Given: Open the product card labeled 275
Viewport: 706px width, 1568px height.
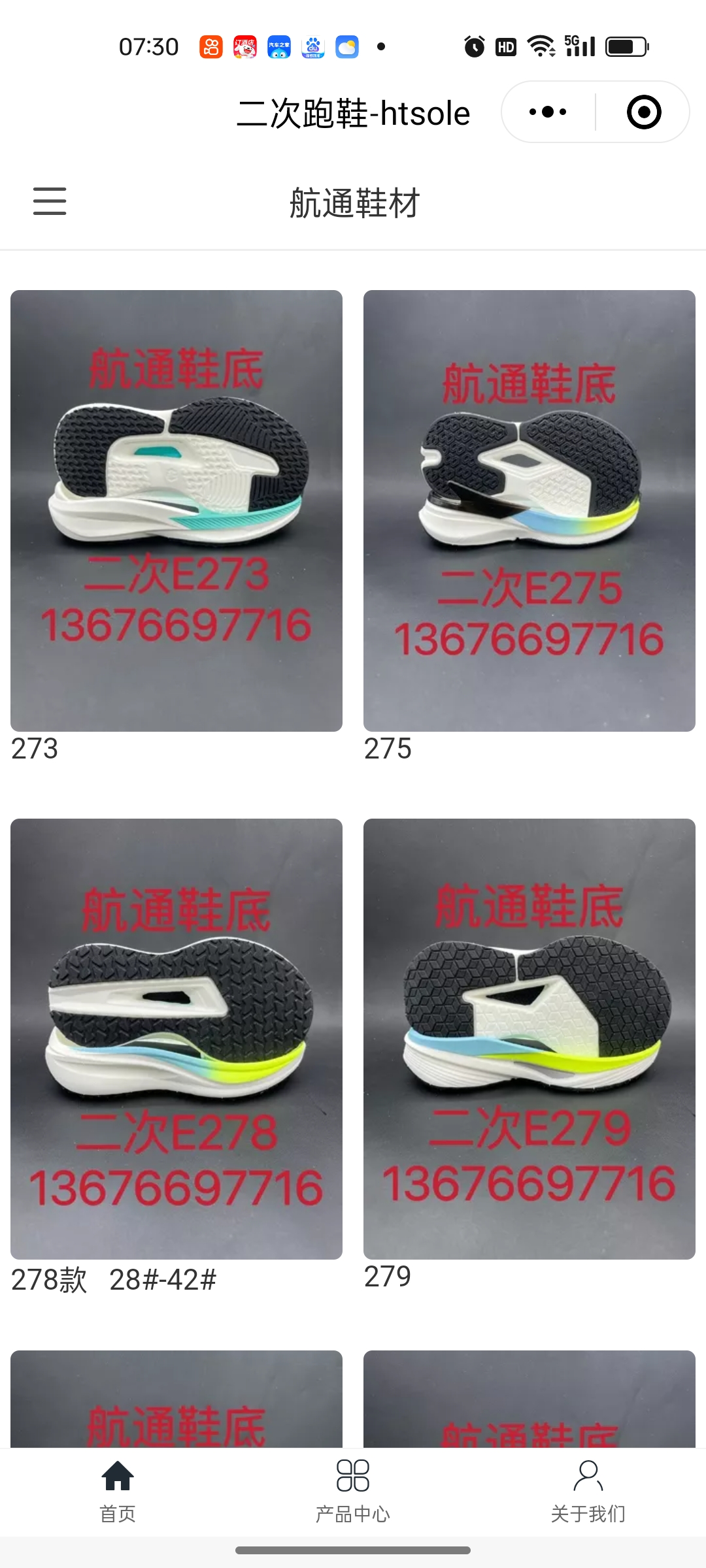Looking at the screenshot, I should [529, 510].
